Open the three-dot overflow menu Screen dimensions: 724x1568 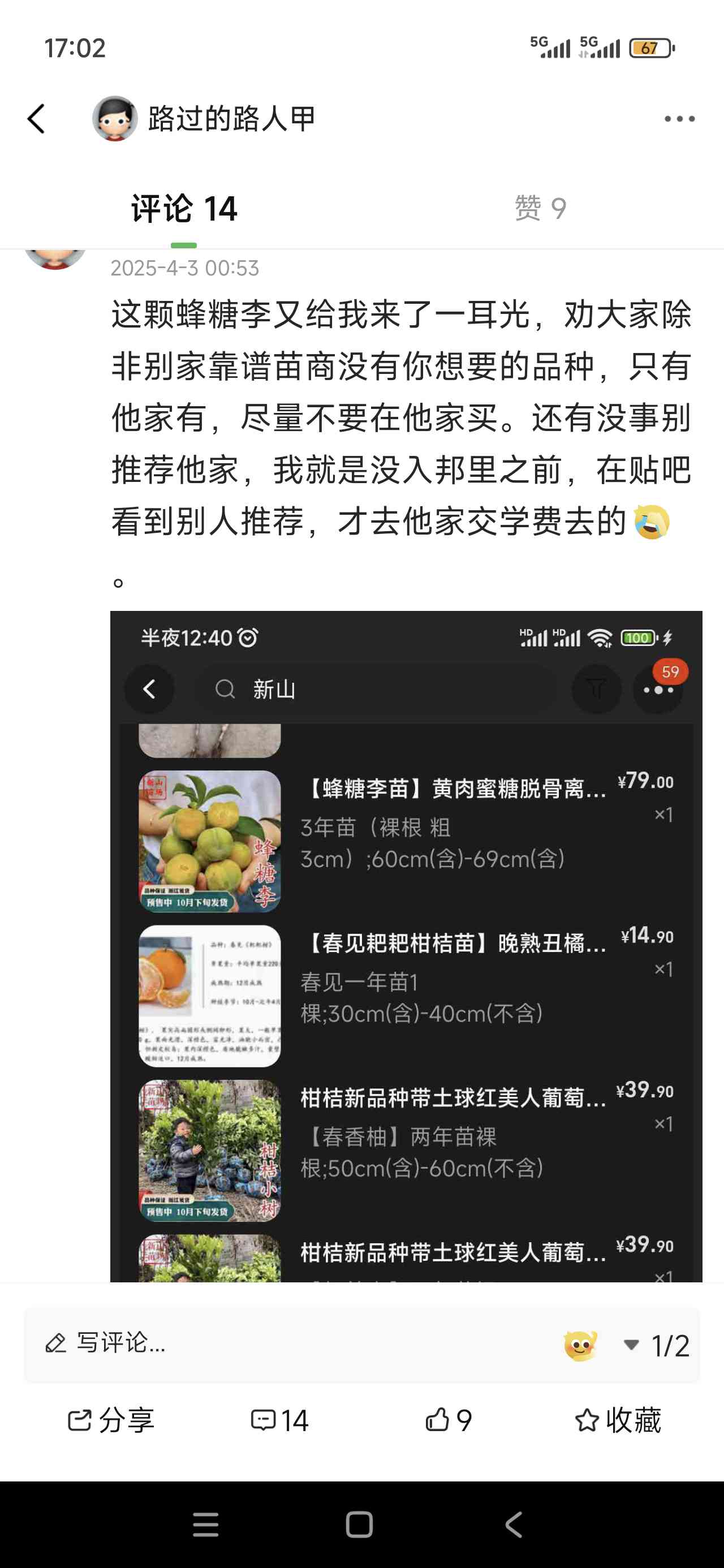[679, 119]
